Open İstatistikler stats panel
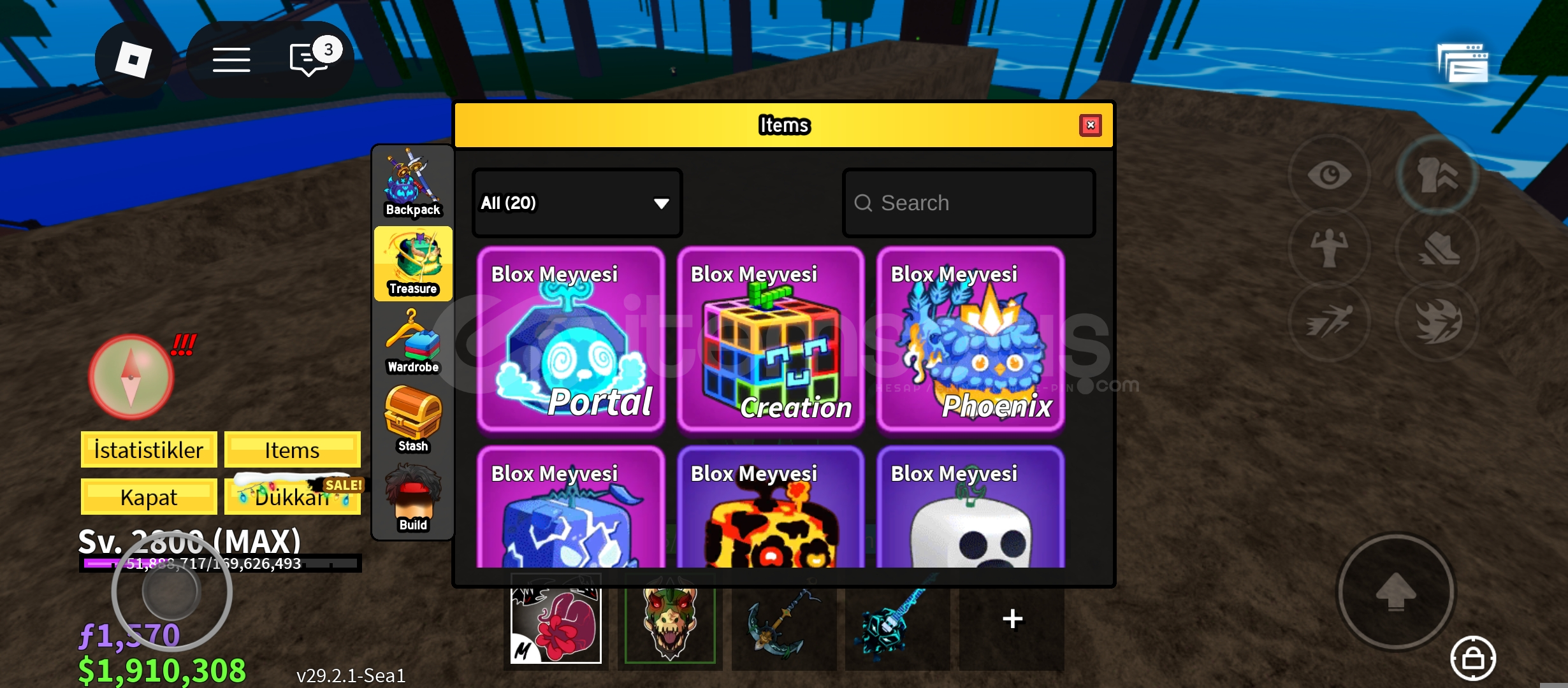The image size is (1568, 688). tap(149, 450)
